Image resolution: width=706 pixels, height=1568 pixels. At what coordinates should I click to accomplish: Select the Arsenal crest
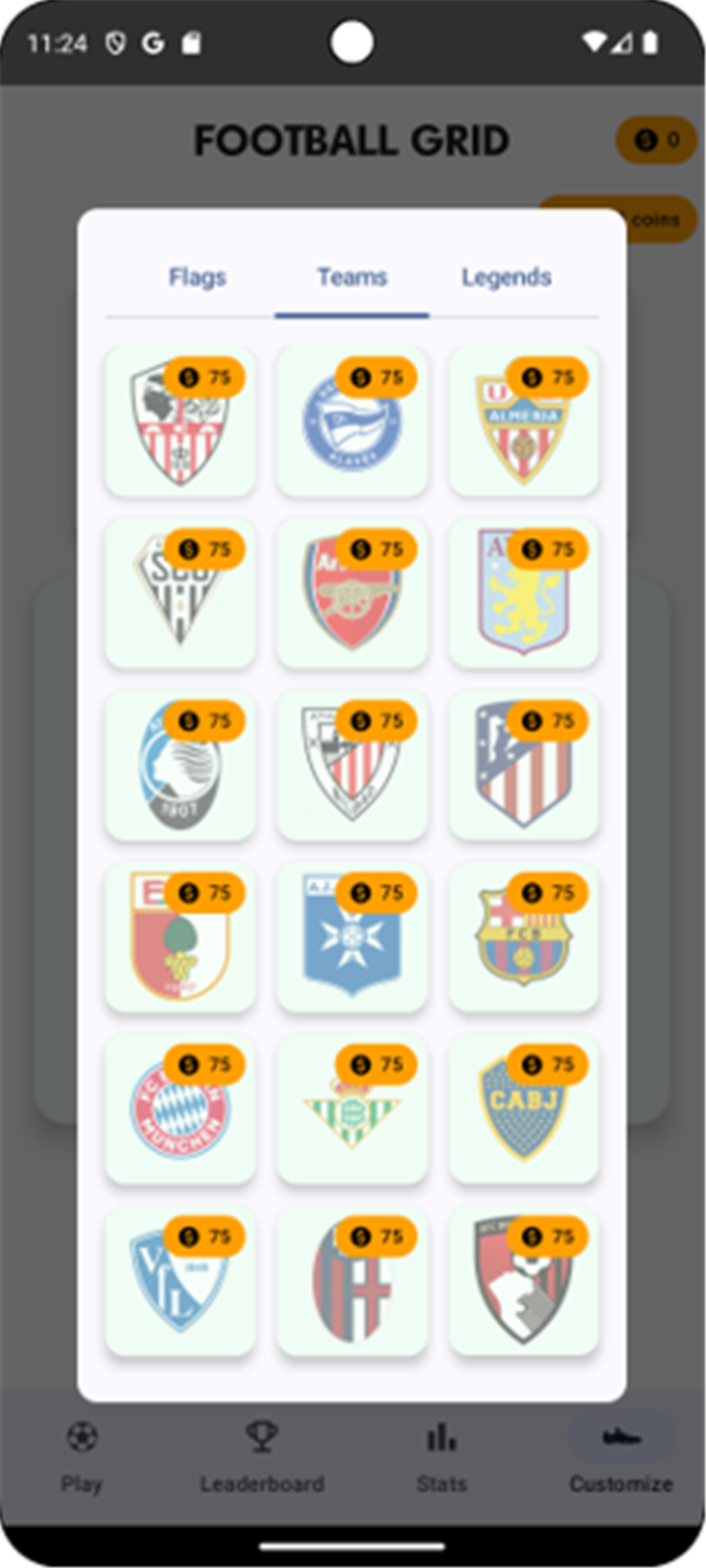click(352, 594)
